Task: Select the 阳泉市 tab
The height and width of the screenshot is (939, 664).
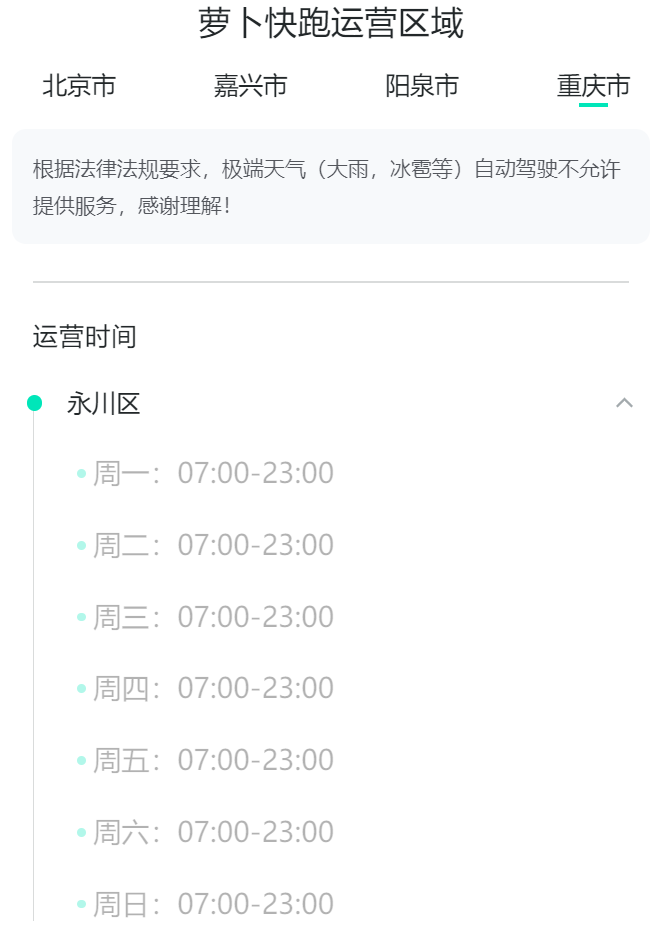Action: click(422, 86)
